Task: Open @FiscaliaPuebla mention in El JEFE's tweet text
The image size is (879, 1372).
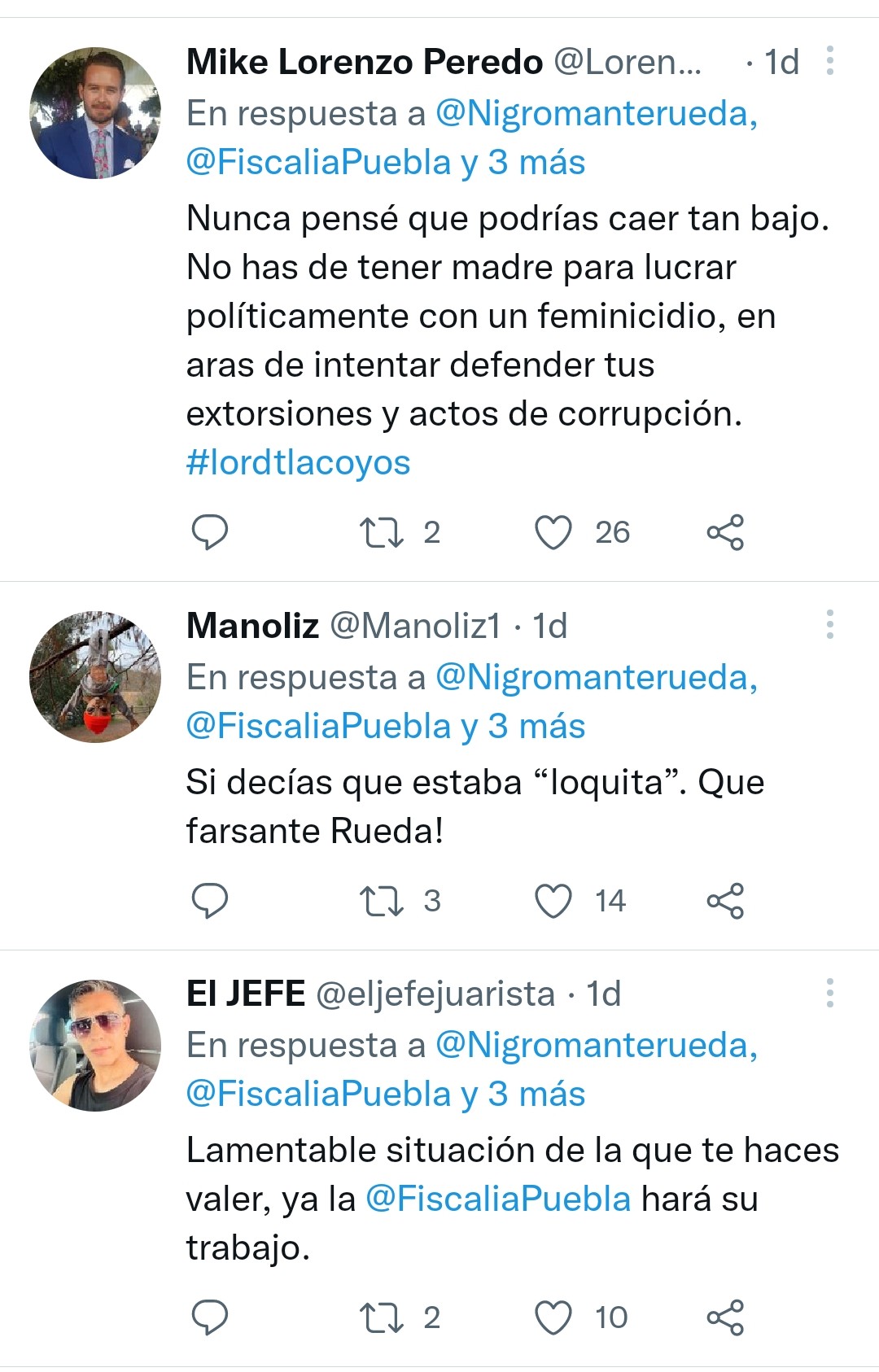Action: tap(498, 1199)
